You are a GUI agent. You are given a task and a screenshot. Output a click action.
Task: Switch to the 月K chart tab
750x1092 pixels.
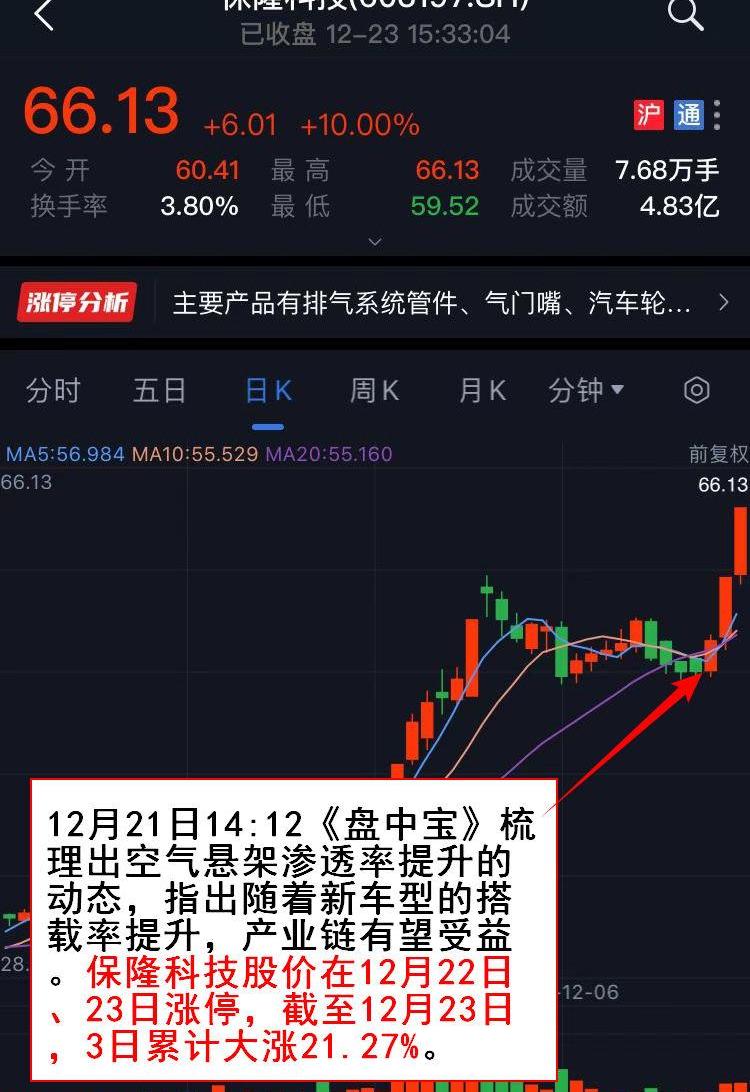click(482, 390)
